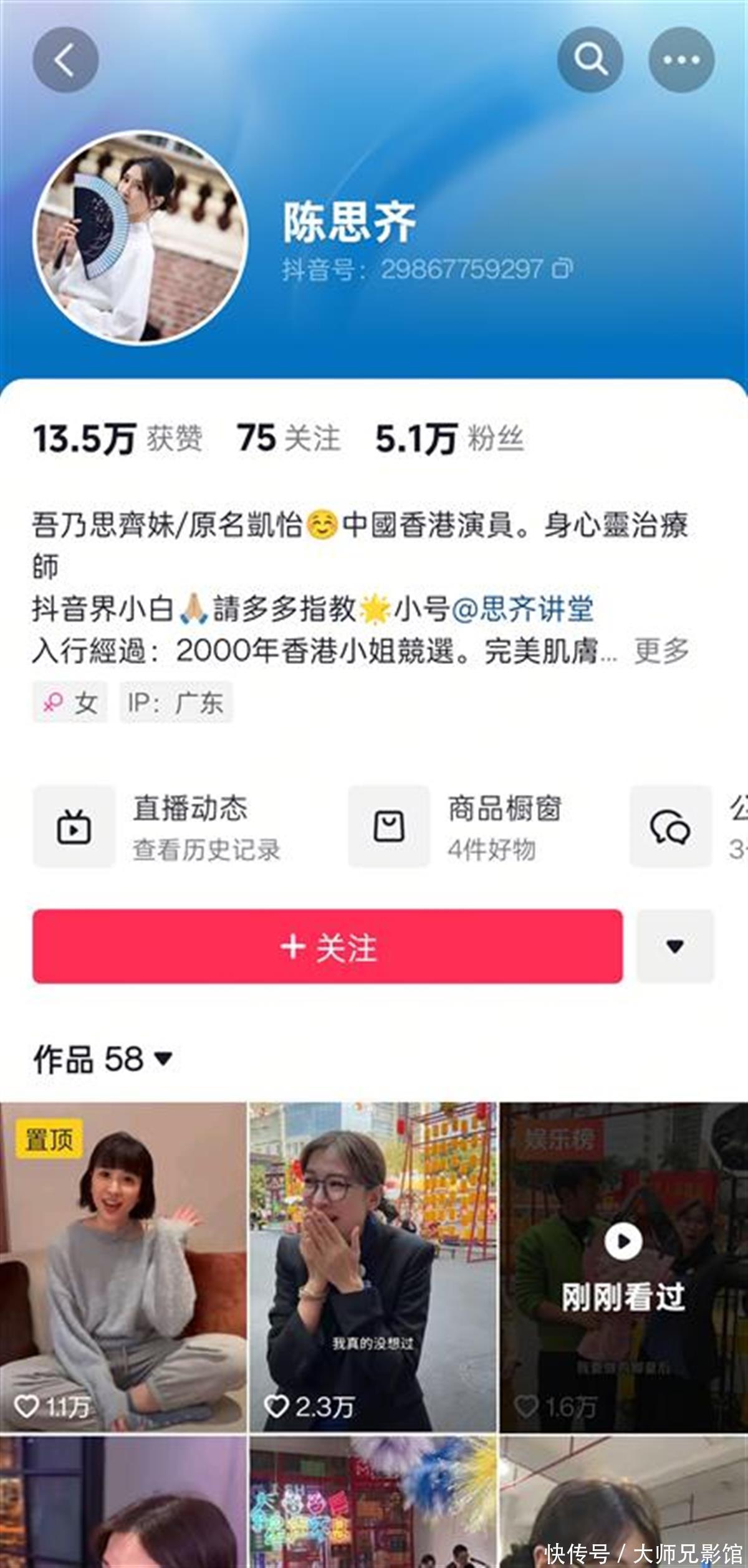Go back using the top arrow

[65, 60]
